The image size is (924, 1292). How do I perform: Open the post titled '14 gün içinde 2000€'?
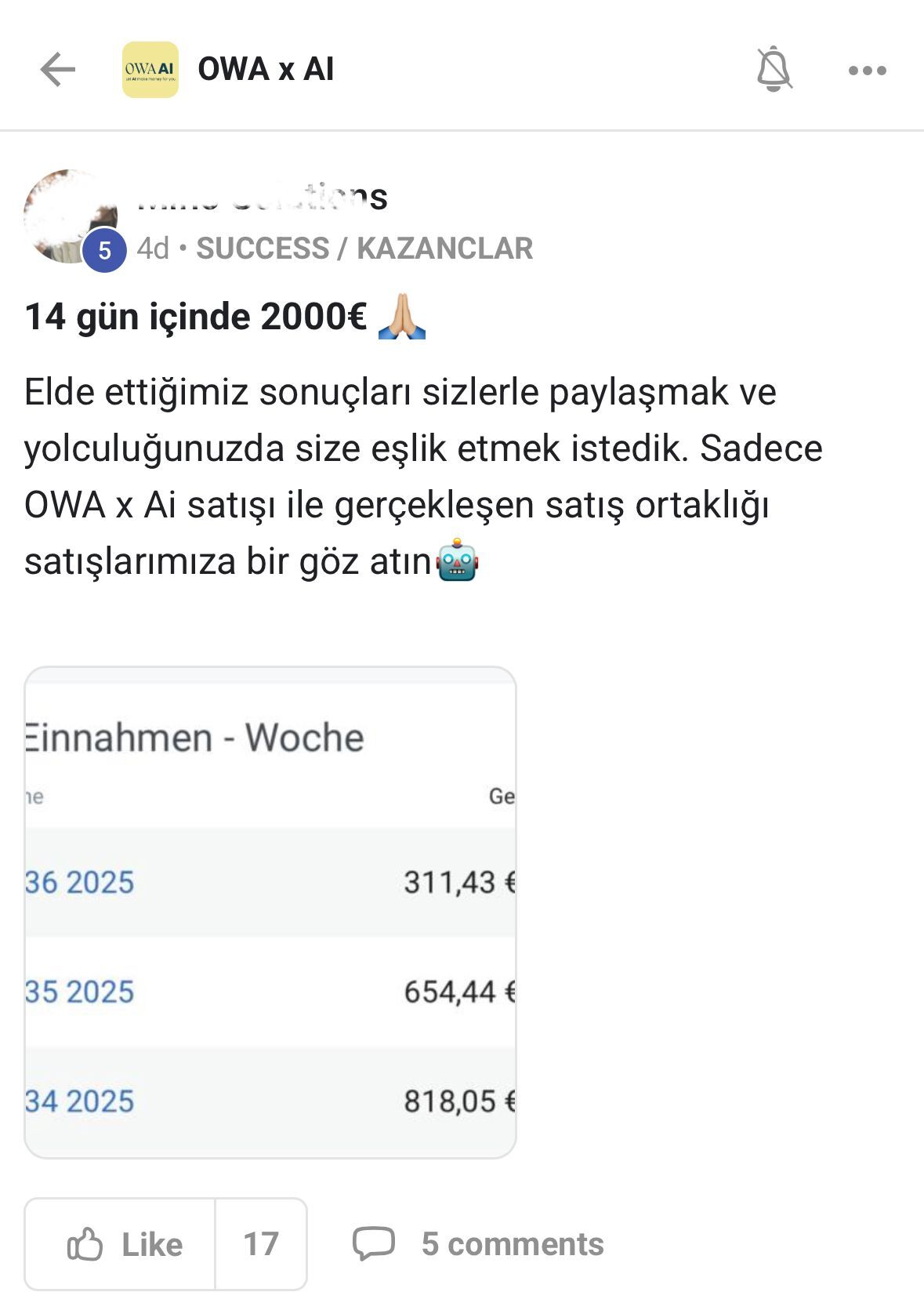[196, 316]
